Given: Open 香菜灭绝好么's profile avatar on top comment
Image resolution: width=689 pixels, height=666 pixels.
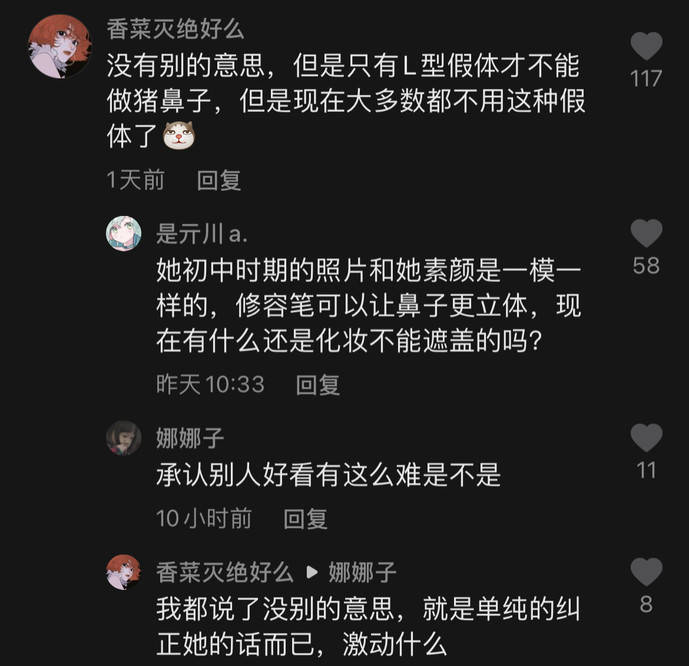Looking at the screenshot, I should coord(59,44).
